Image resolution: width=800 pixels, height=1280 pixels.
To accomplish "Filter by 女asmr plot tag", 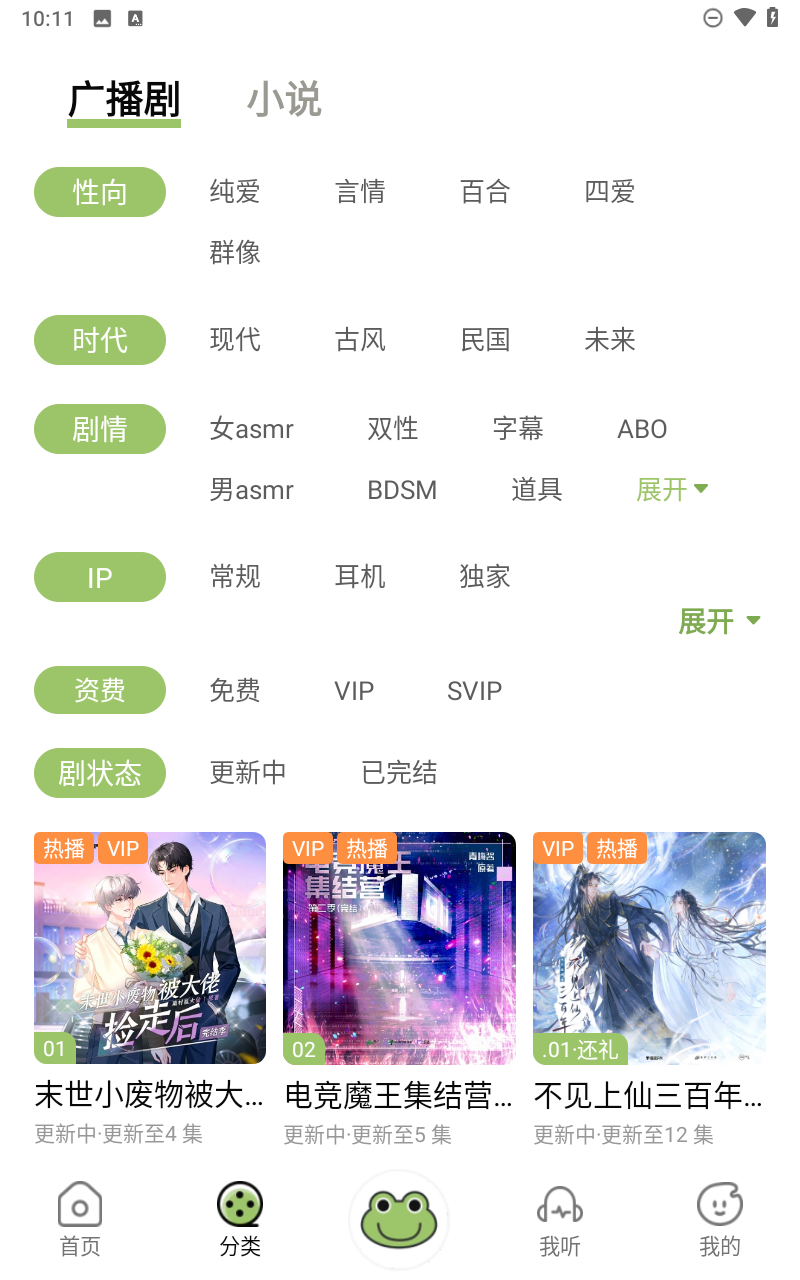I will click(x=252, y=428).
